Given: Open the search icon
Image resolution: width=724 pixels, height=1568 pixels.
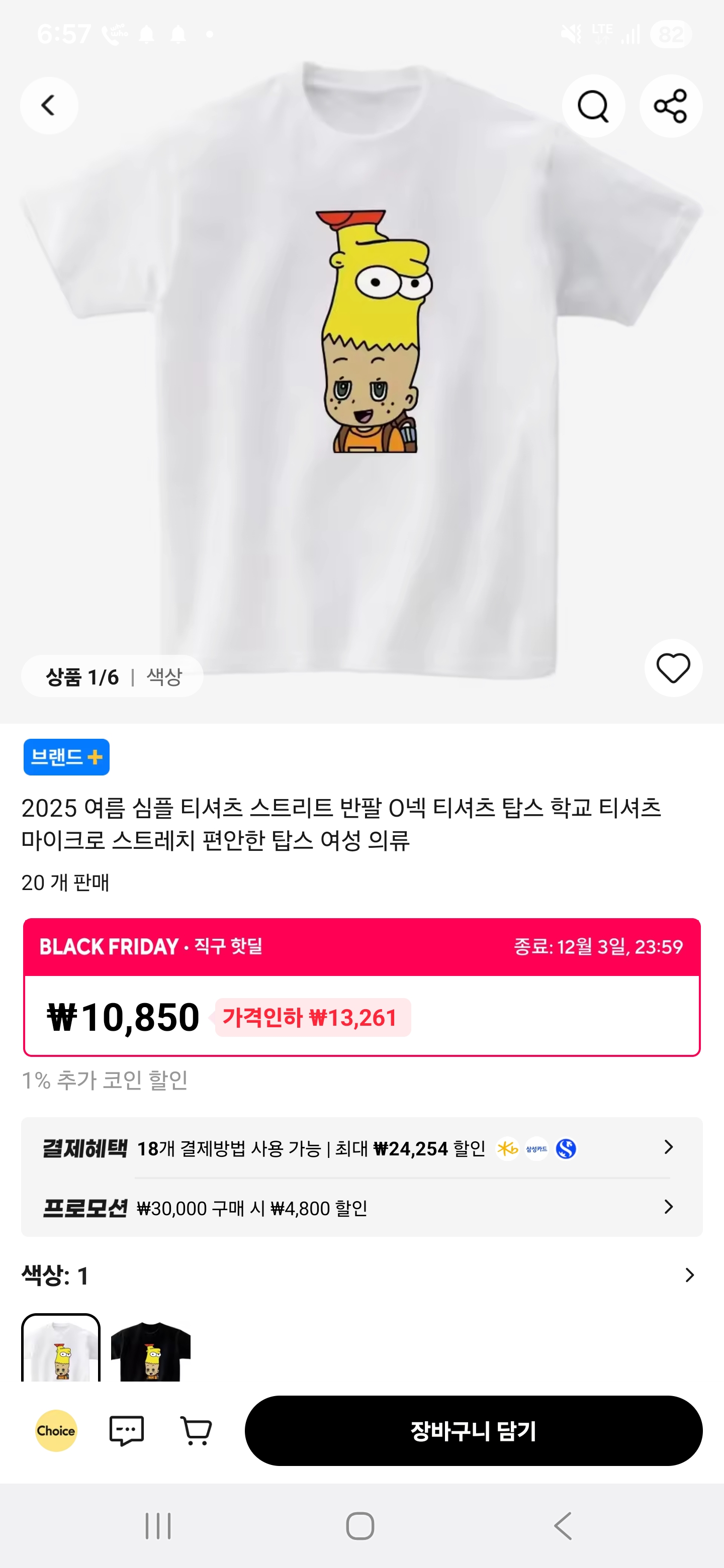Looking at the screenshot, I should click(x=592, y=107).
